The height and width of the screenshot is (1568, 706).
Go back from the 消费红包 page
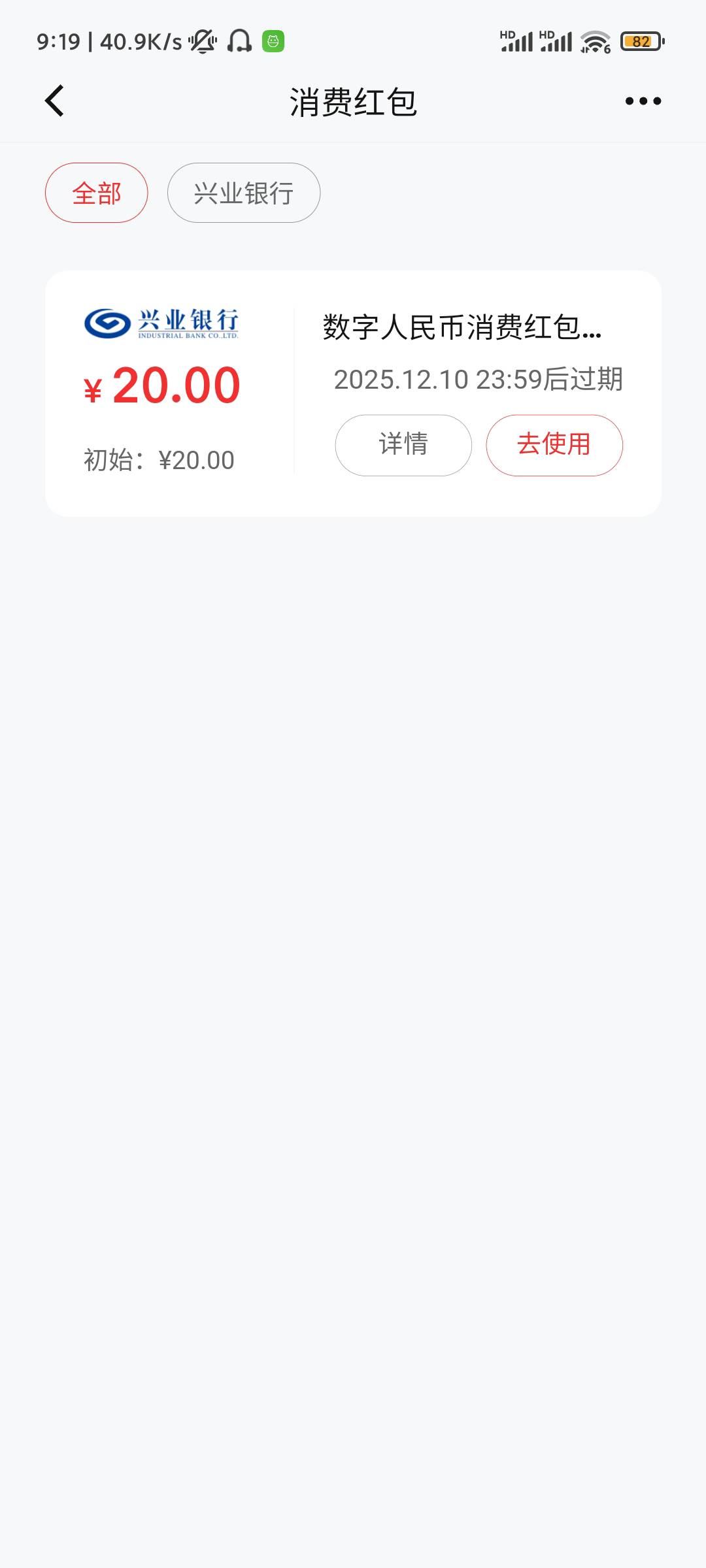click(x=55, y=101)
